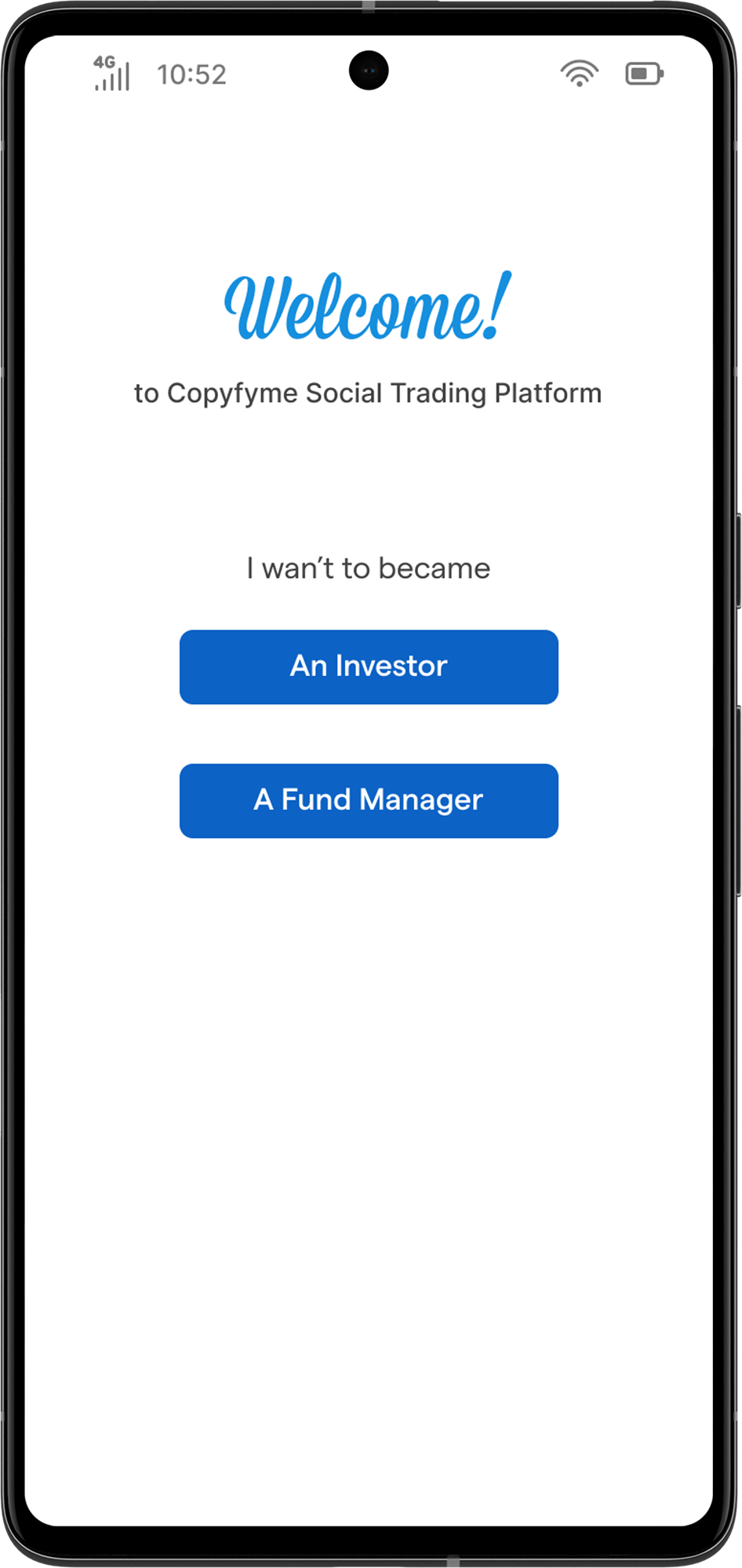Choose the An Investor button
Image resolution: width=742 pixels, height=1568 pixels.
369,667
